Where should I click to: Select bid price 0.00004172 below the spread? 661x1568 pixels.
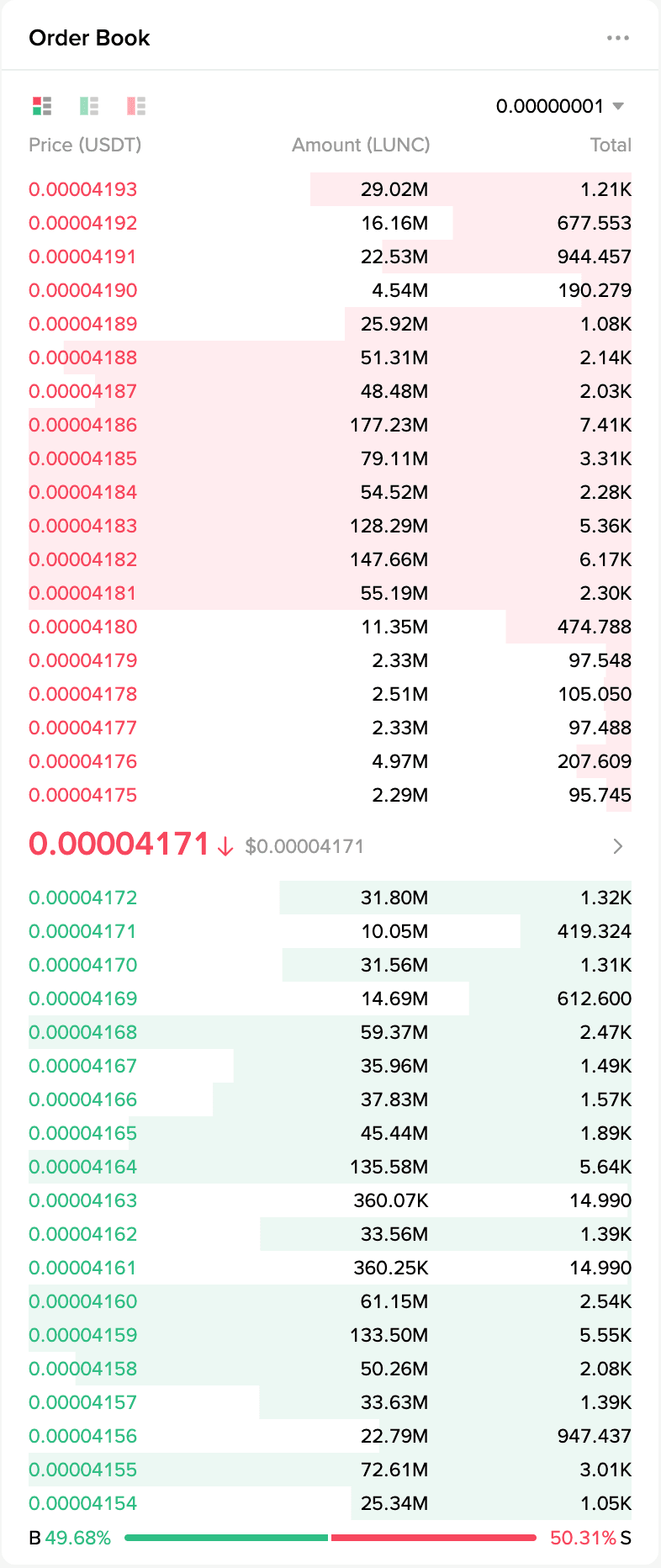click(x=83, y=898)
